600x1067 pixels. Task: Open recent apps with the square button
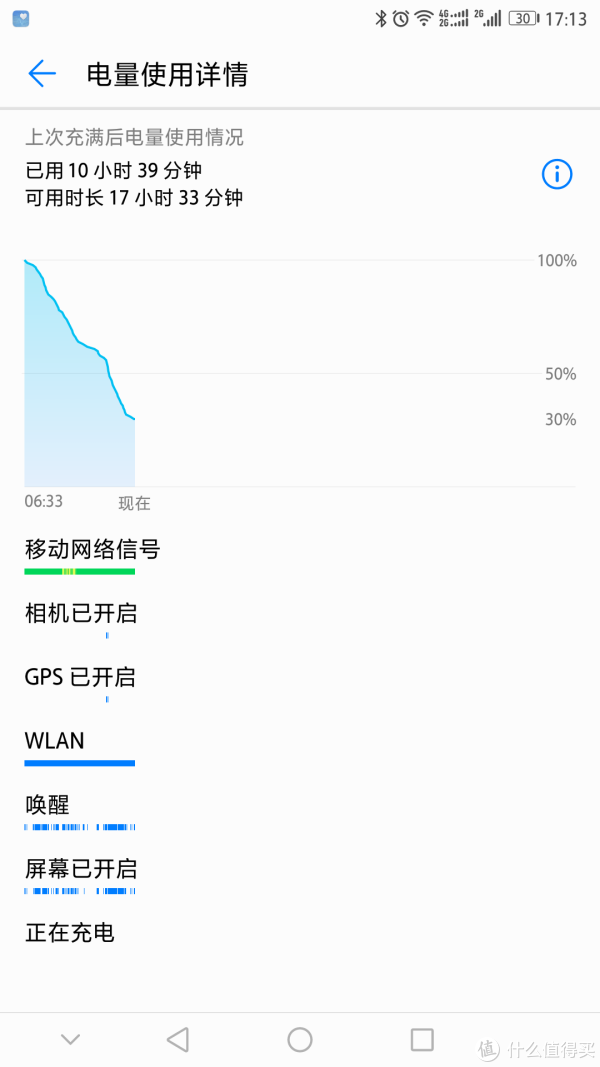(x=422, y=1039)
